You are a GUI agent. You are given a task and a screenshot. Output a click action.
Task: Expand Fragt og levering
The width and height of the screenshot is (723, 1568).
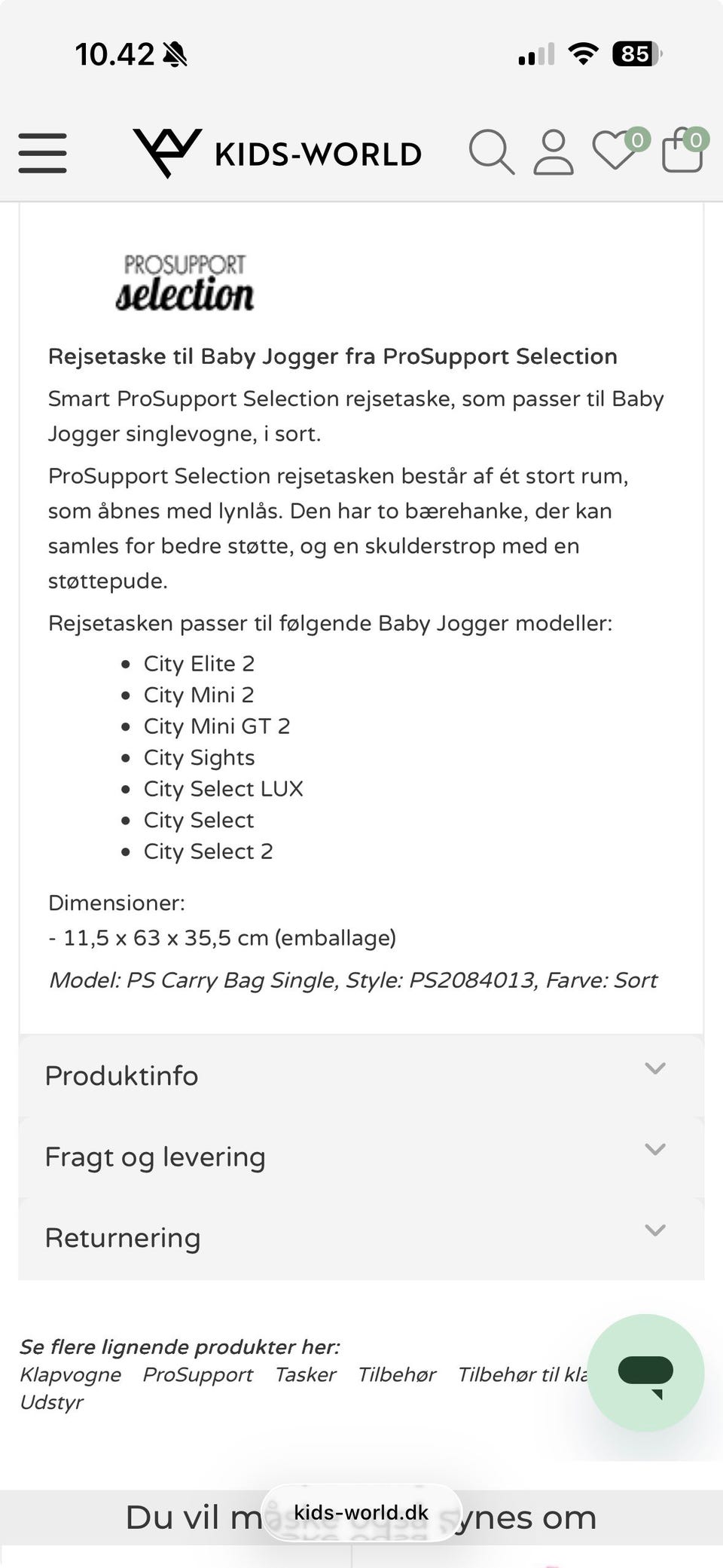pos(361,1157)
